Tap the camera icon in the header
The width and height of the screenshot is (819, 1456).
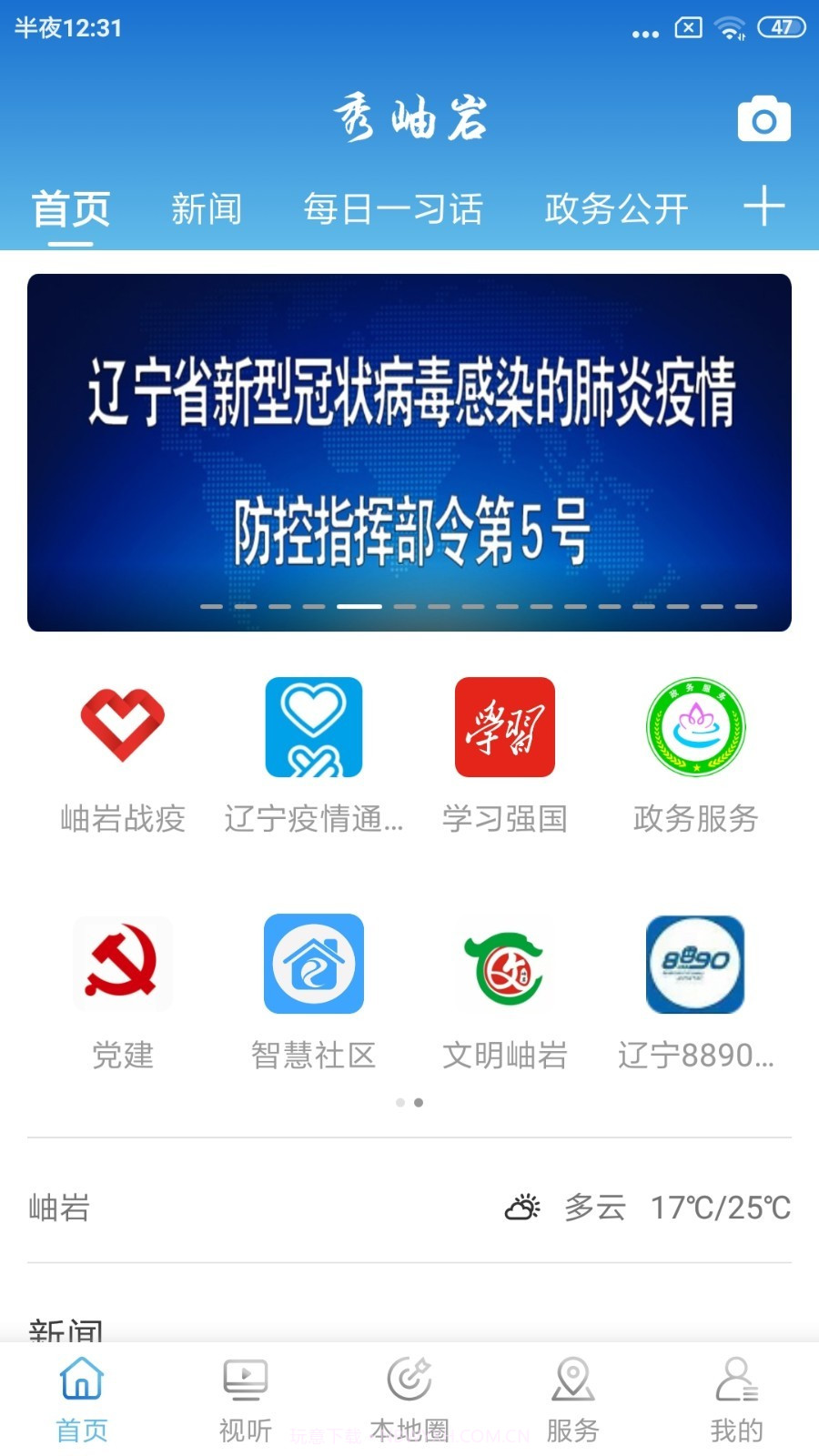(x=764, y=117)
